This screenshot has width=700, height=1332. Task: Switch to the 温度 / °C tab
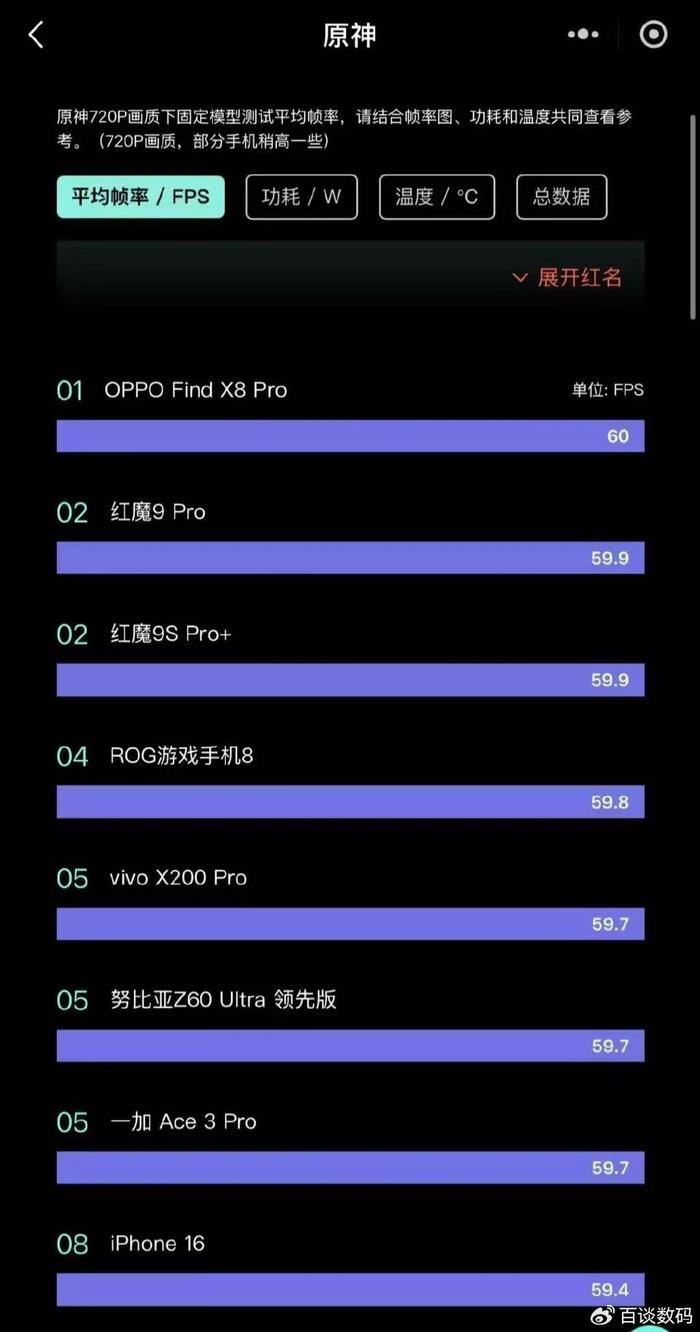point(437,196)
